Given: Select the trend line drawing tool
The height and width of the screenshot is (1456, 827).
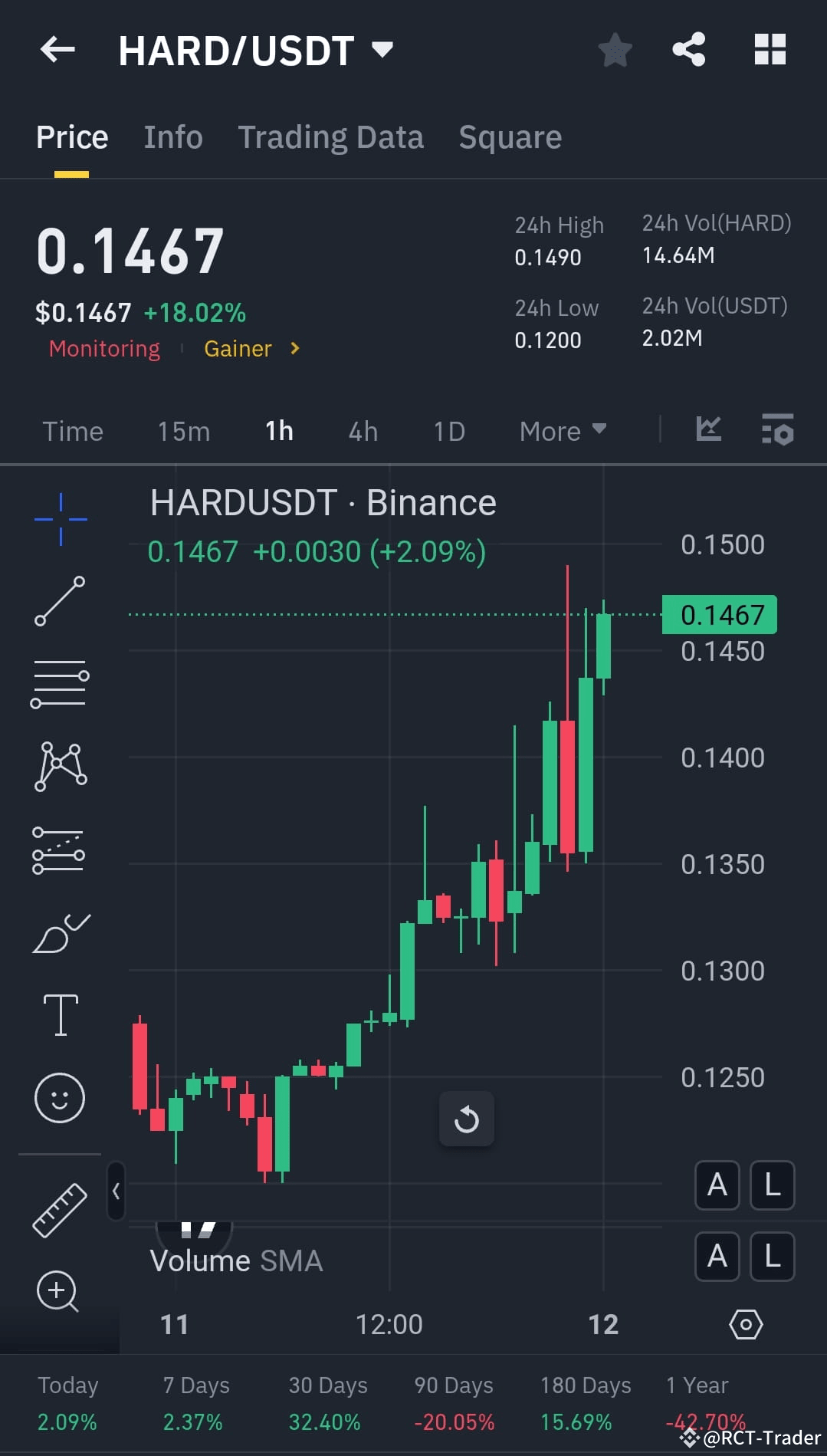Looking at the screenshot, I should click(x=60, y=602).
